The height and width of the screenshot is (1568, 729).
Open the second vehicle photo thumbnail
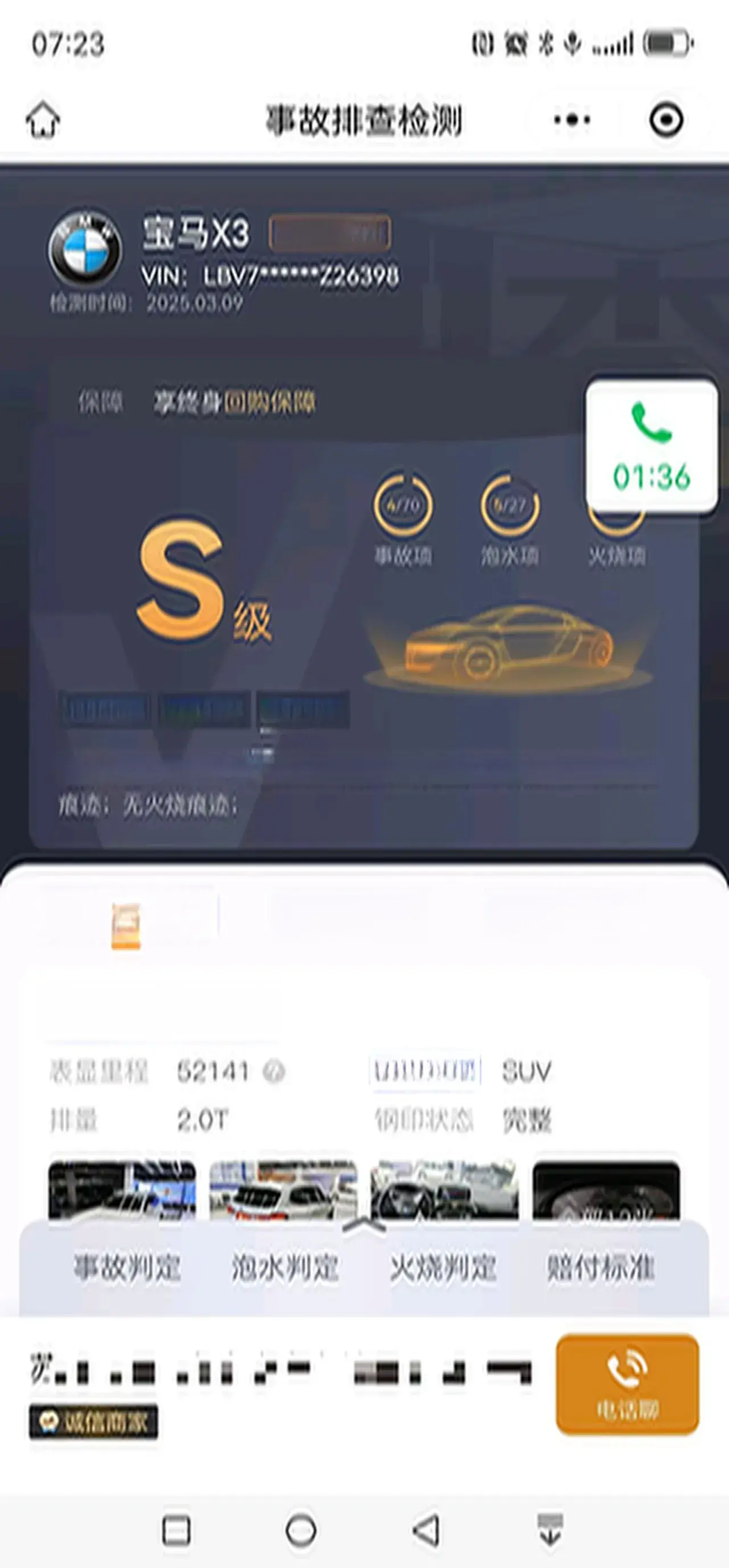coord(283,1190)
